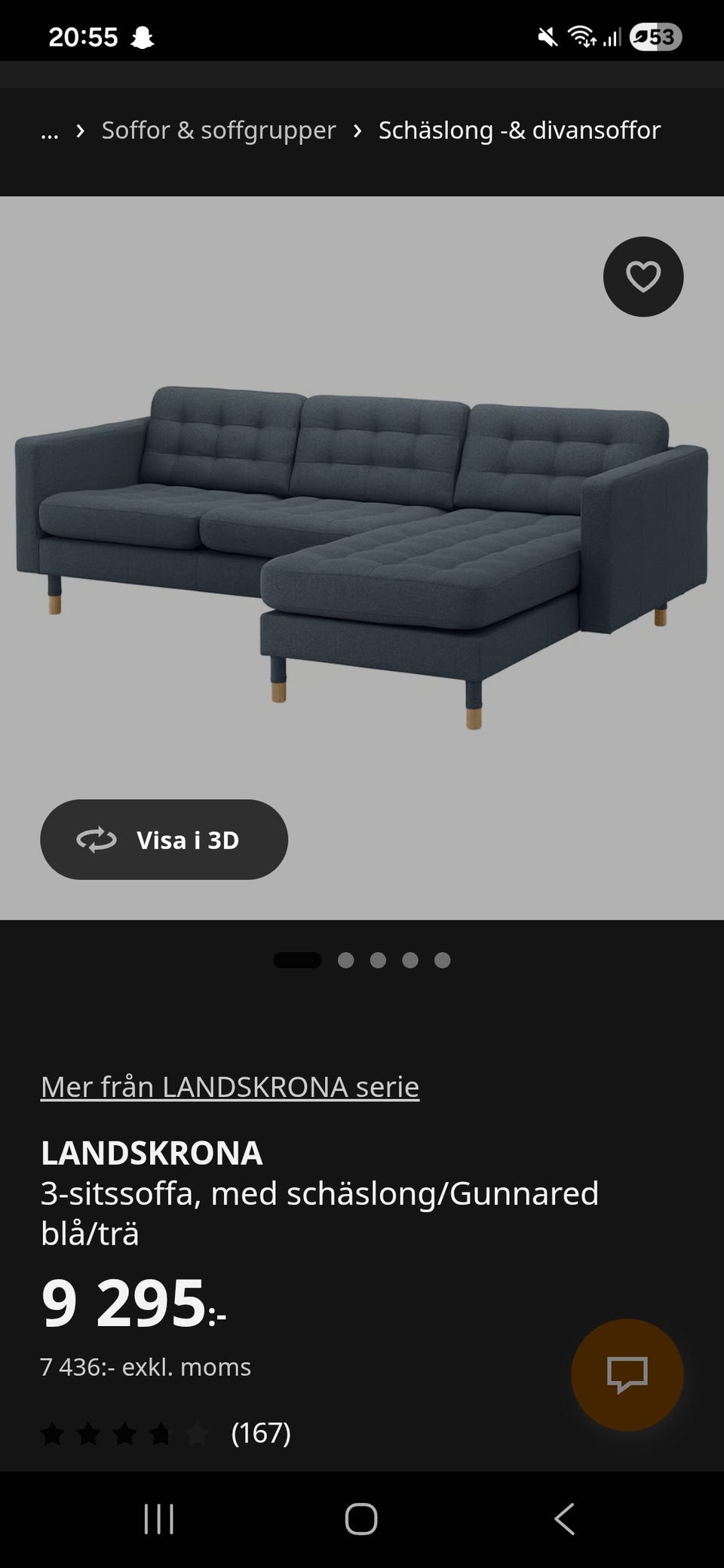
Task: Tap the heart icon to favorite the sofa
Action: 643,277
